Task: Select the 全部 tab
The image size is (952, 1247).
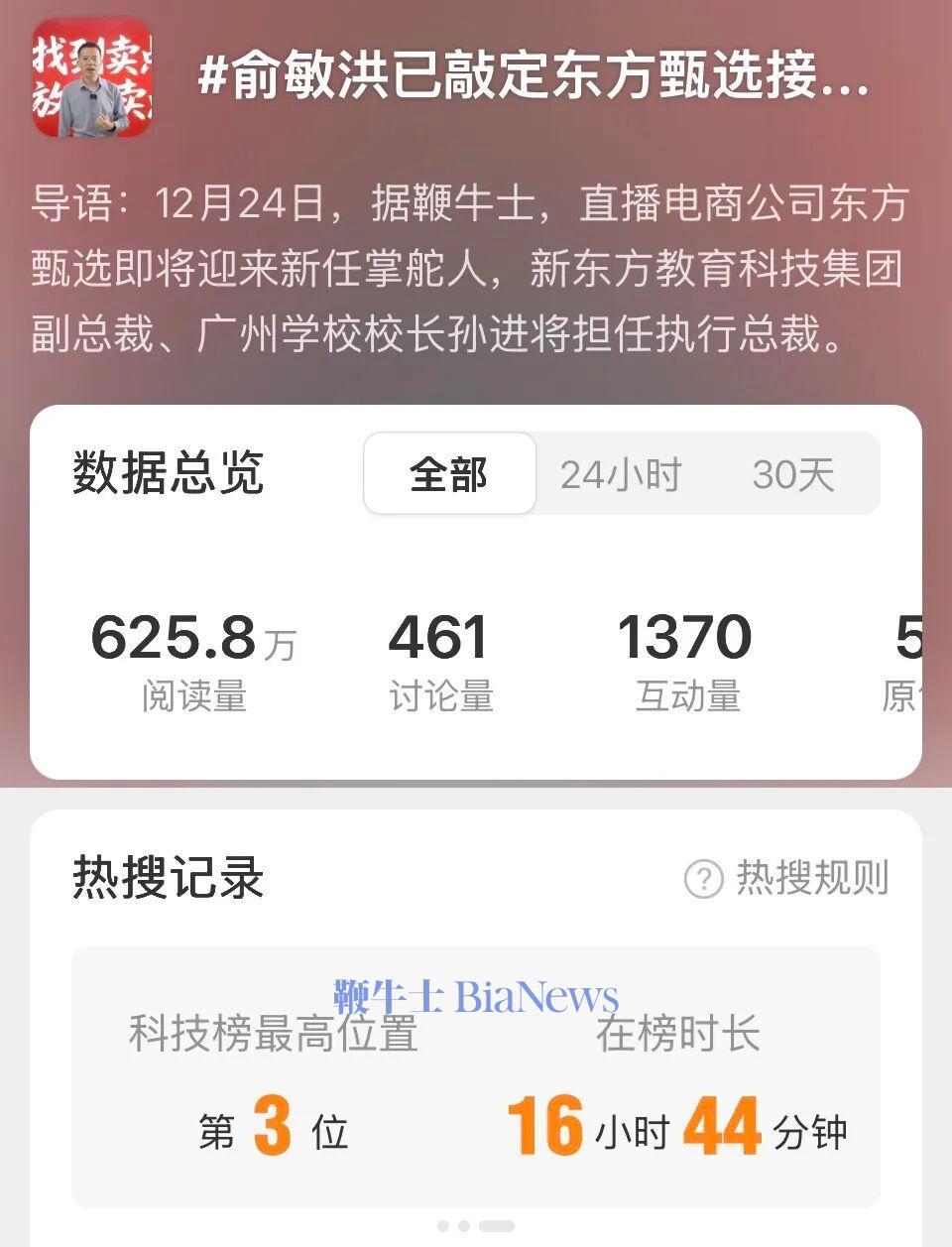Action: 448,475
